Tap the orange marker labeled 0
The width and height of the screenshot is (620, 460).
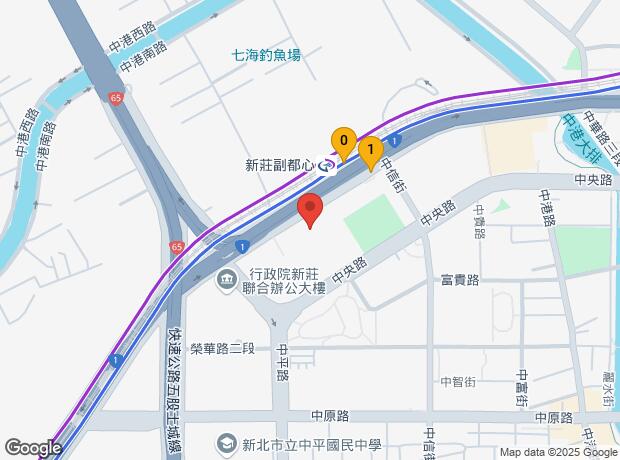[343, 142]
